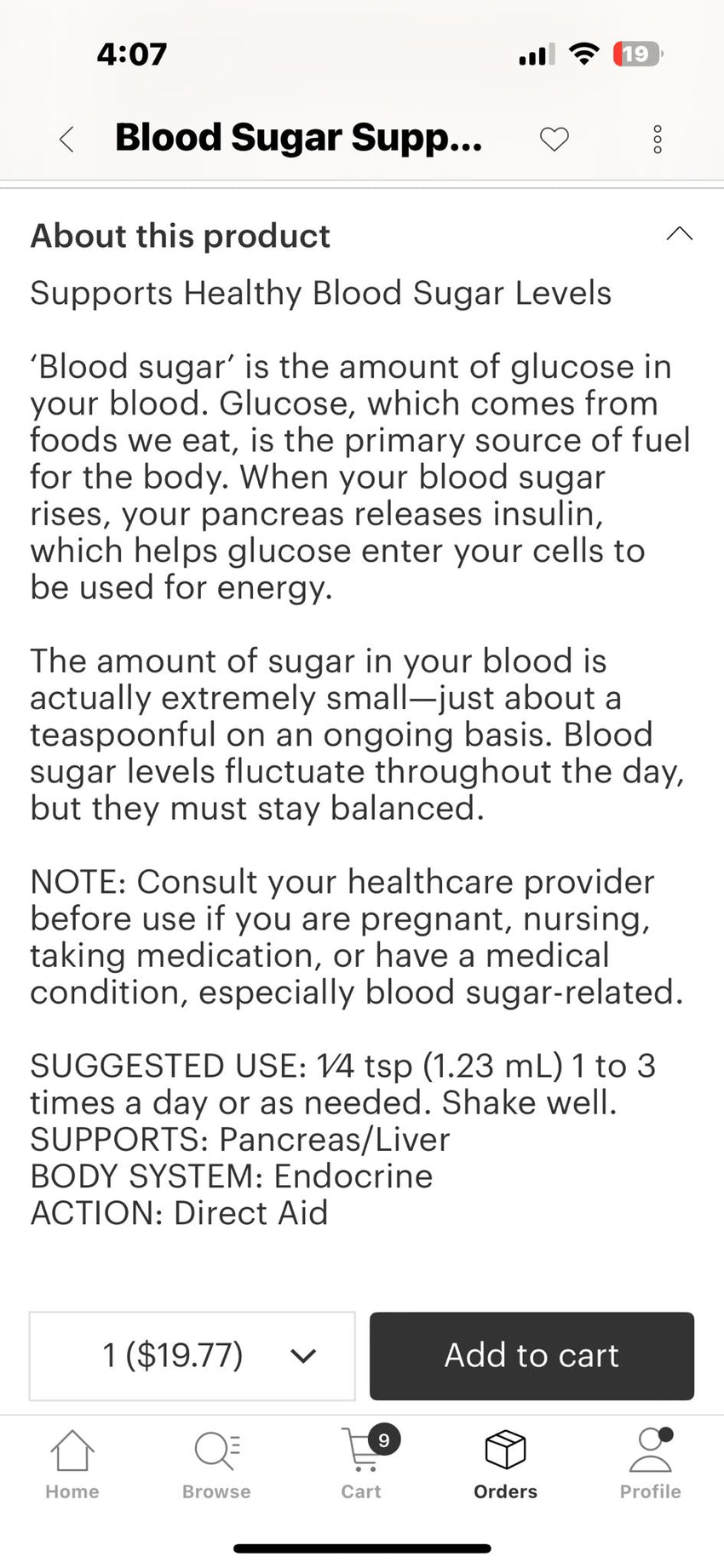Screen dimensions: 724x1568
Task: Open the Cart tab
Action: click(x=362, y=1464)
